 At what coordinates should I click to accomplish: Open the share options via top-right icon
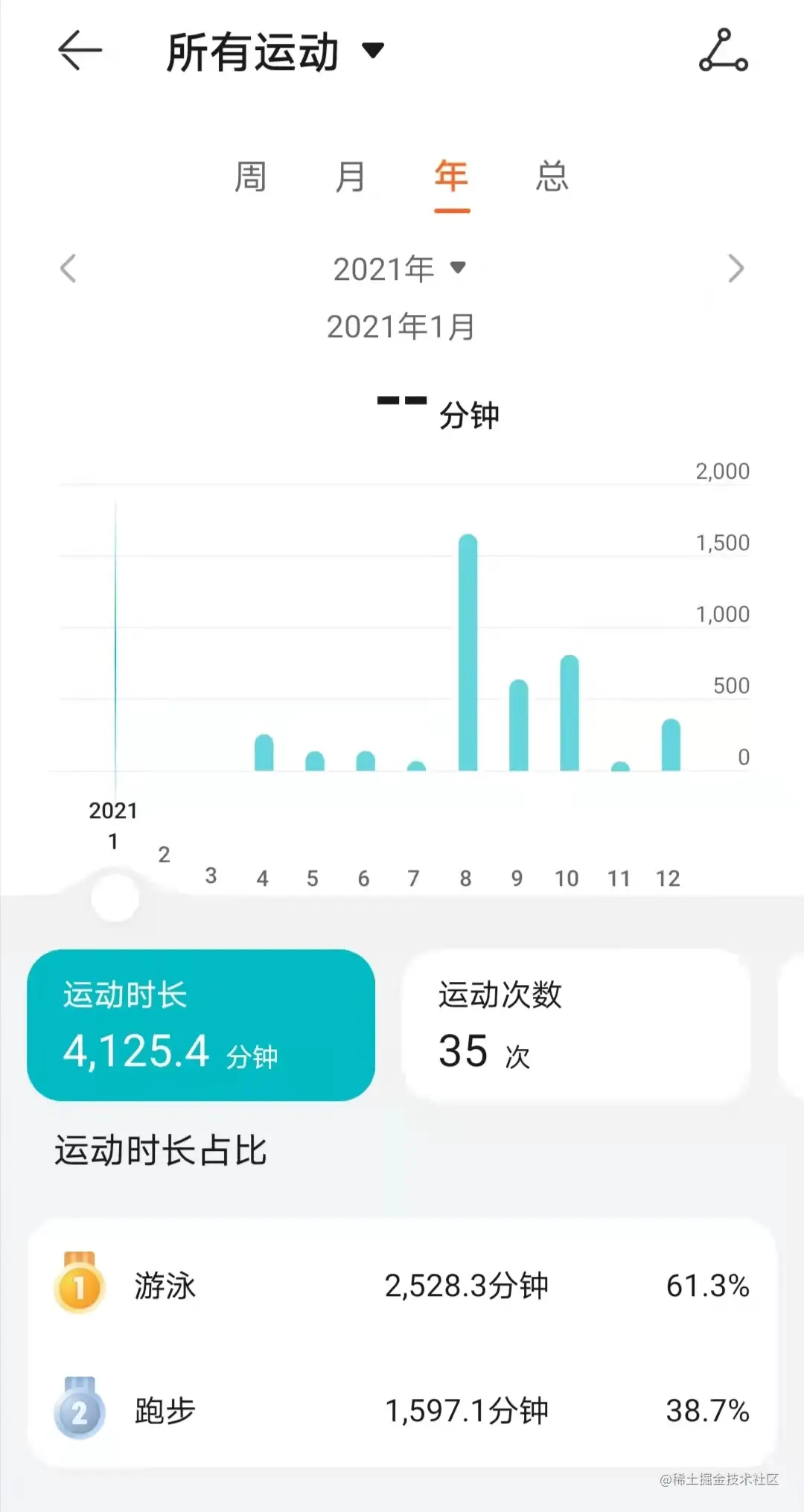tap(723, 51)
